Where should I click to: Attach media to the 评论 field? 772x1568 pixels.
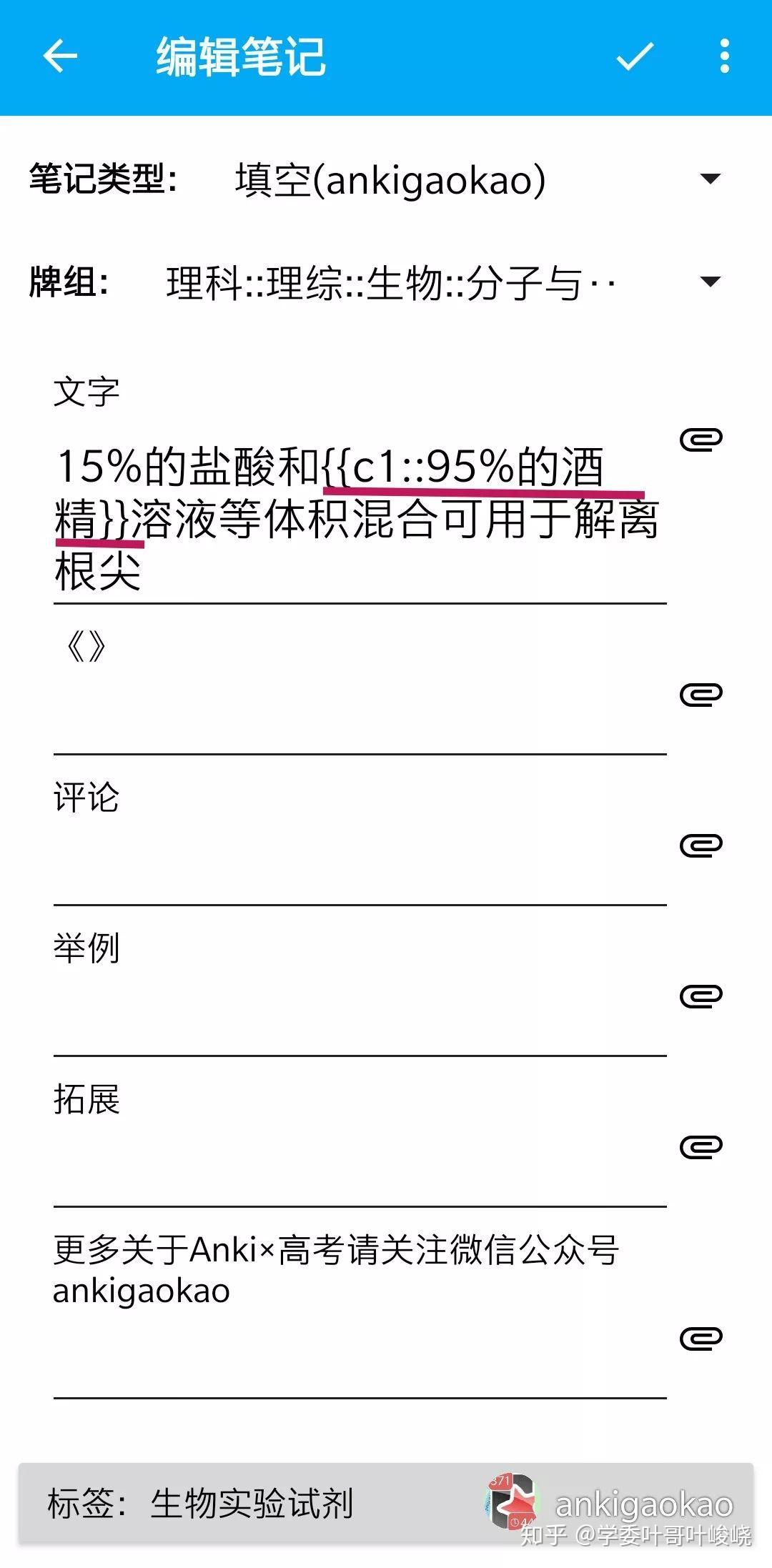[x=701, y=845]
